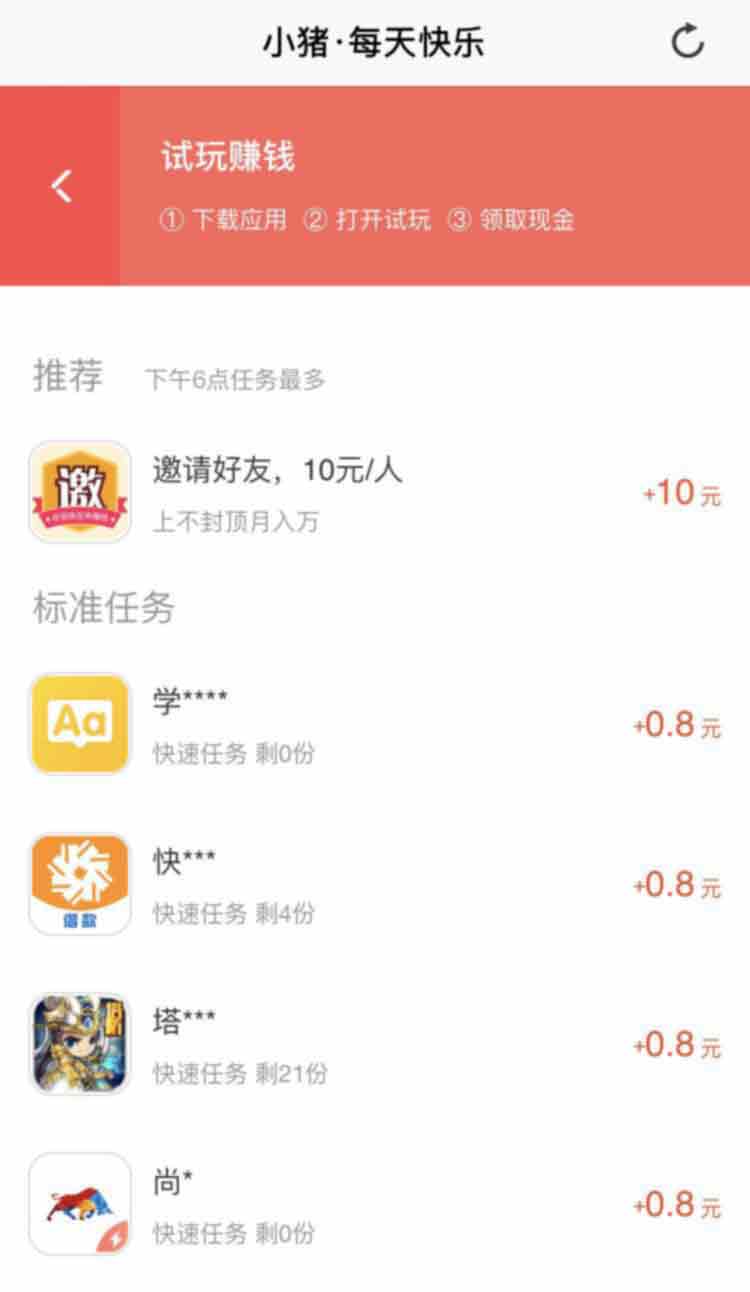The image size is (750, 1292).
Task: Open the 学**** quick task
Action: (x=375, y=724)
